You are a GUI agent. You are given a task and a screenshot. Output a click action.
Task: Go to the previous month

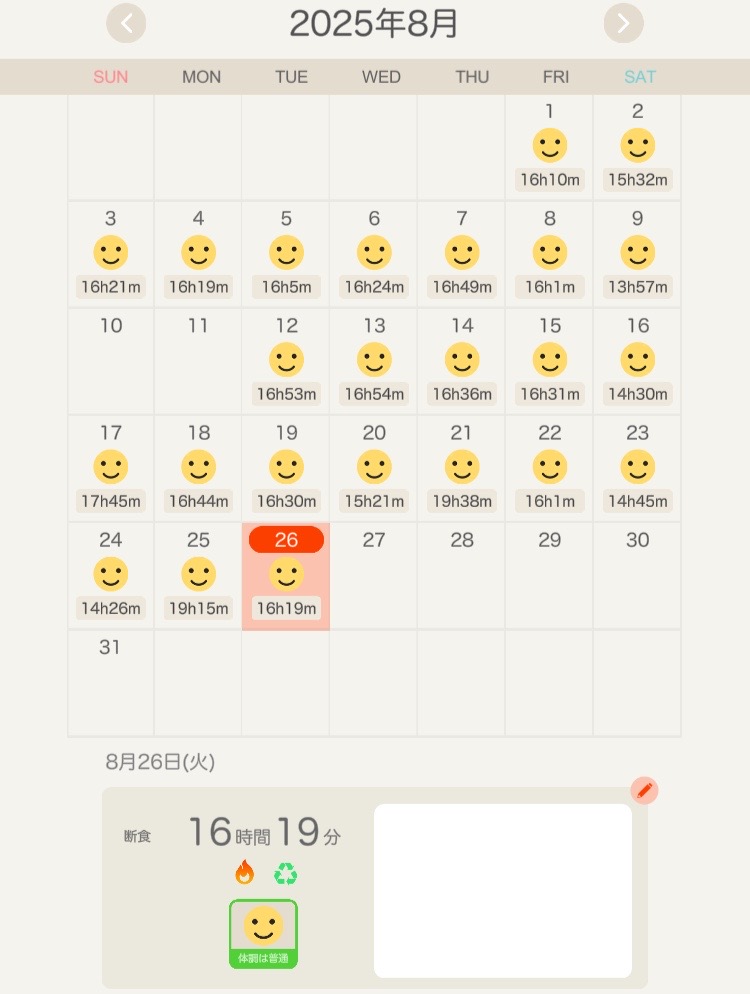[x=126, y=23]
